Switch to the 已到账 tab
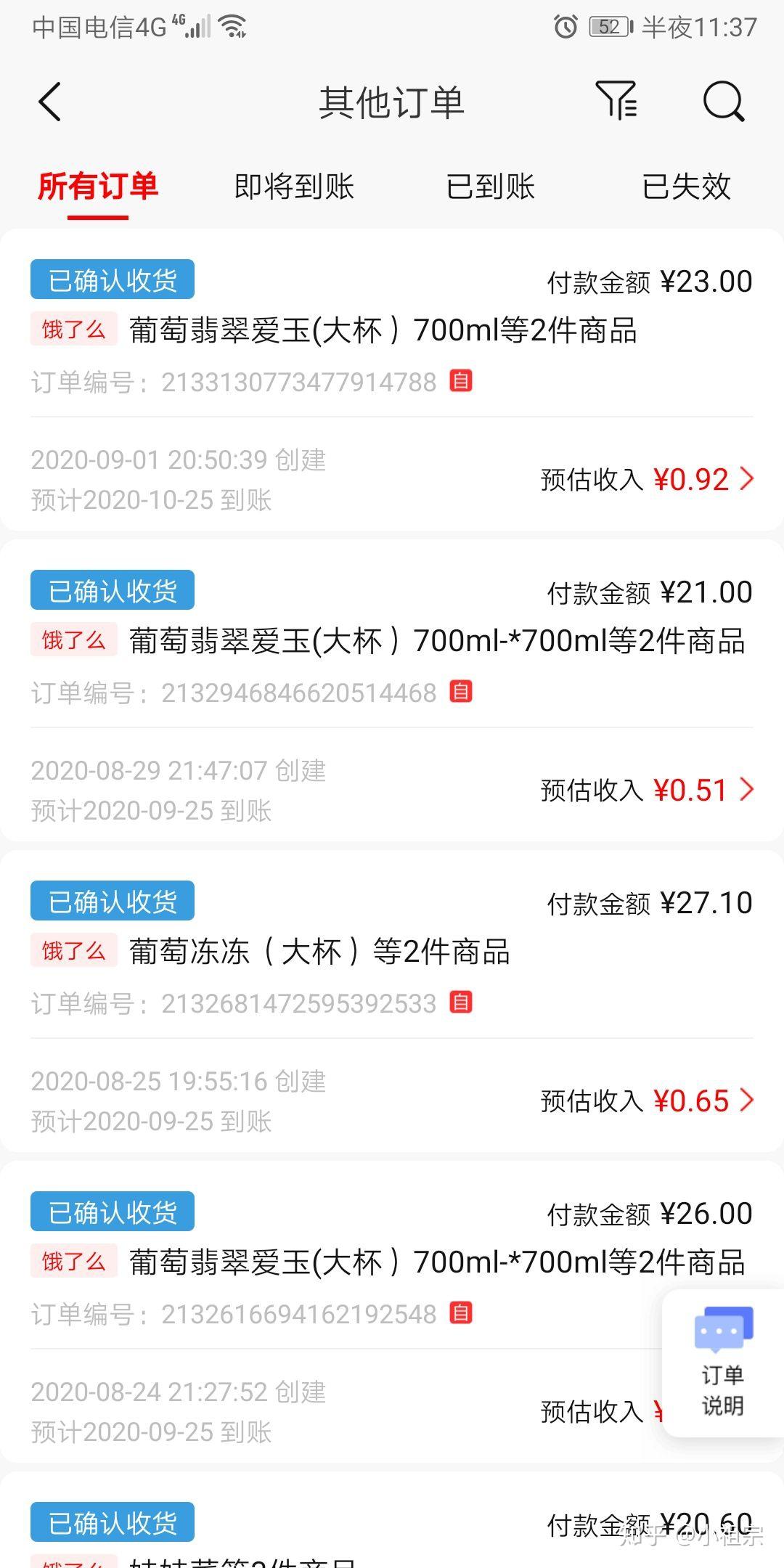Viewport: 784px width, 1568px height. [490, 187]
